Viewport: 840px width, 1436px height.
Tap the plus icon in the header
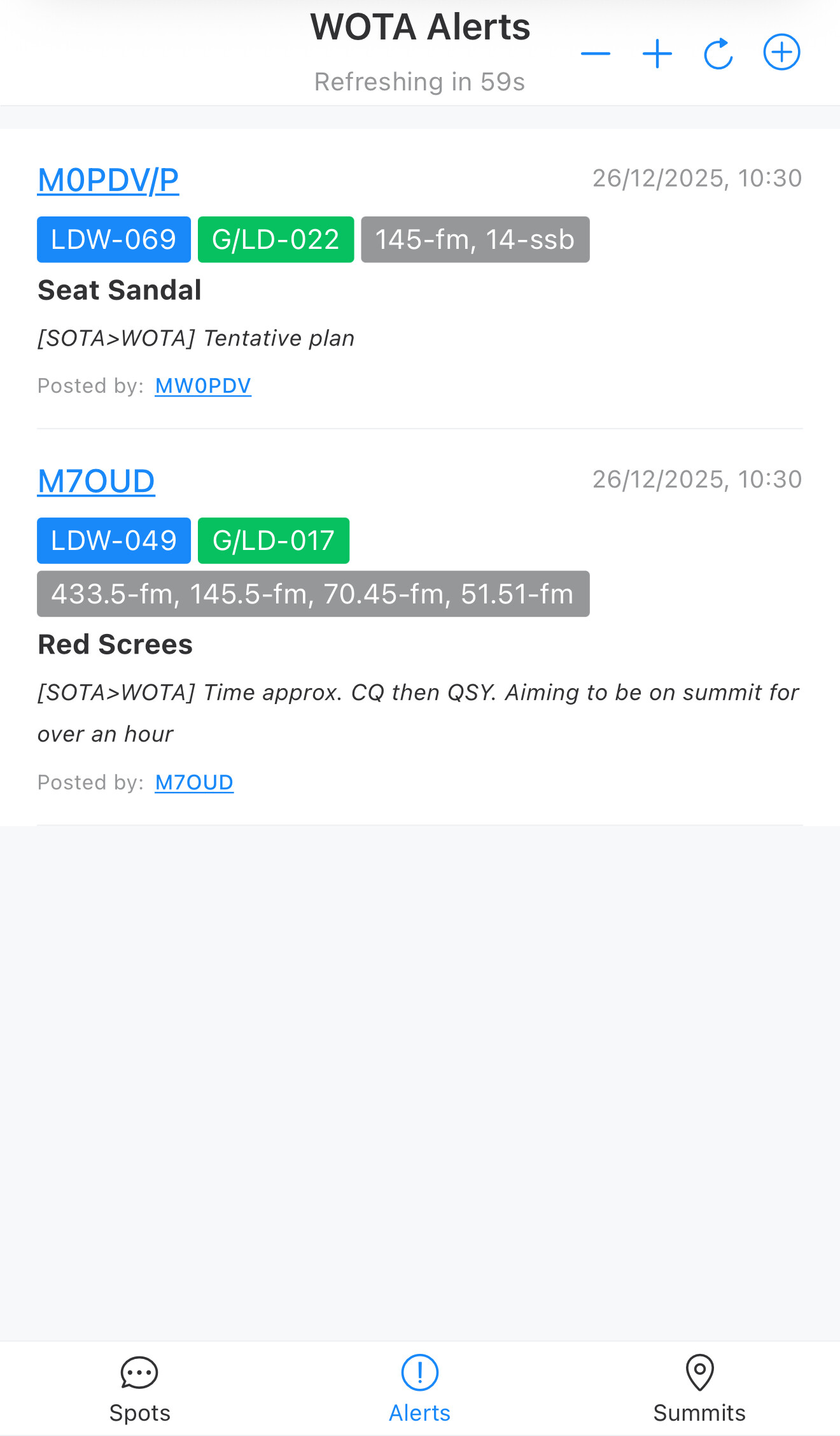(x=657, y=53)
